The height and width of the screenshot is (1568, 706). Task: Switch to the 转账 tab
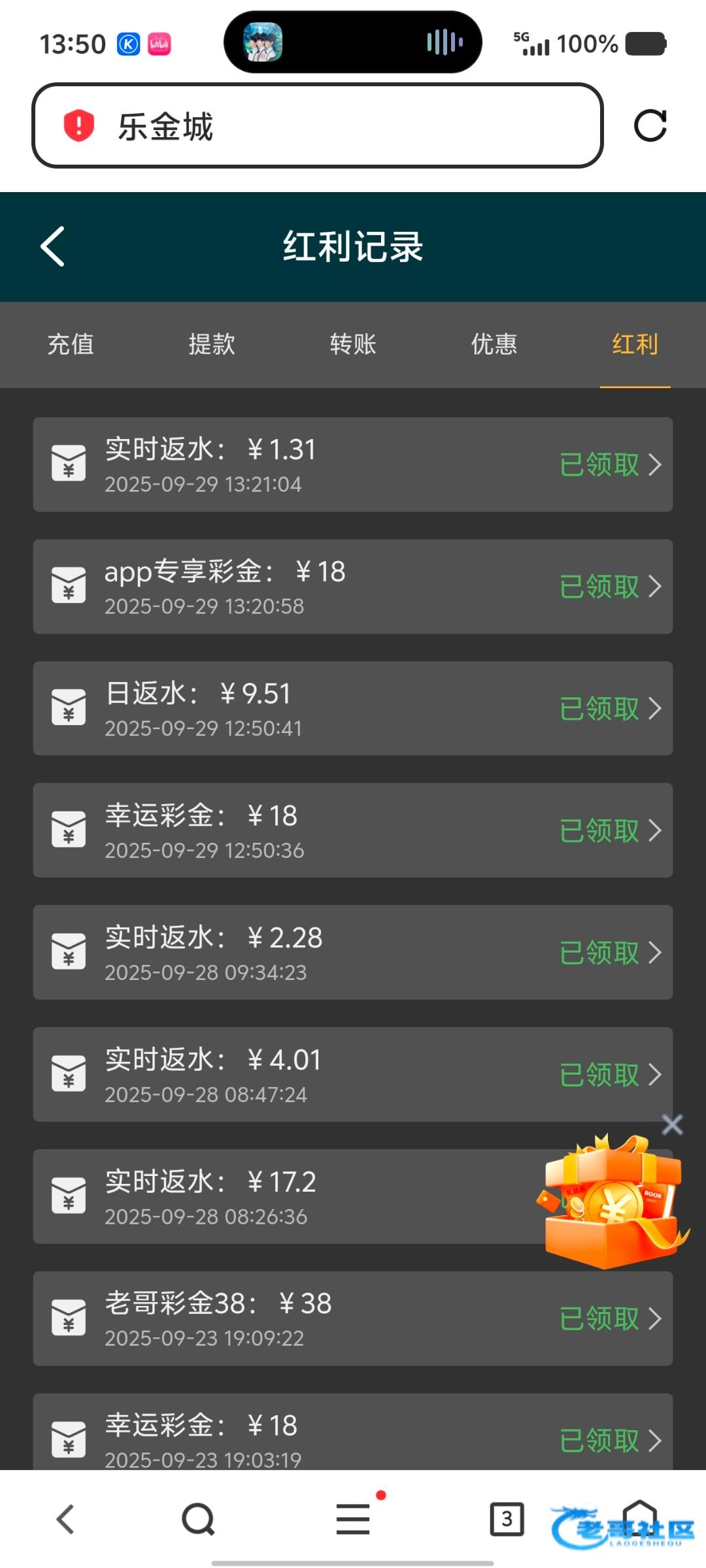coord(353,344)
